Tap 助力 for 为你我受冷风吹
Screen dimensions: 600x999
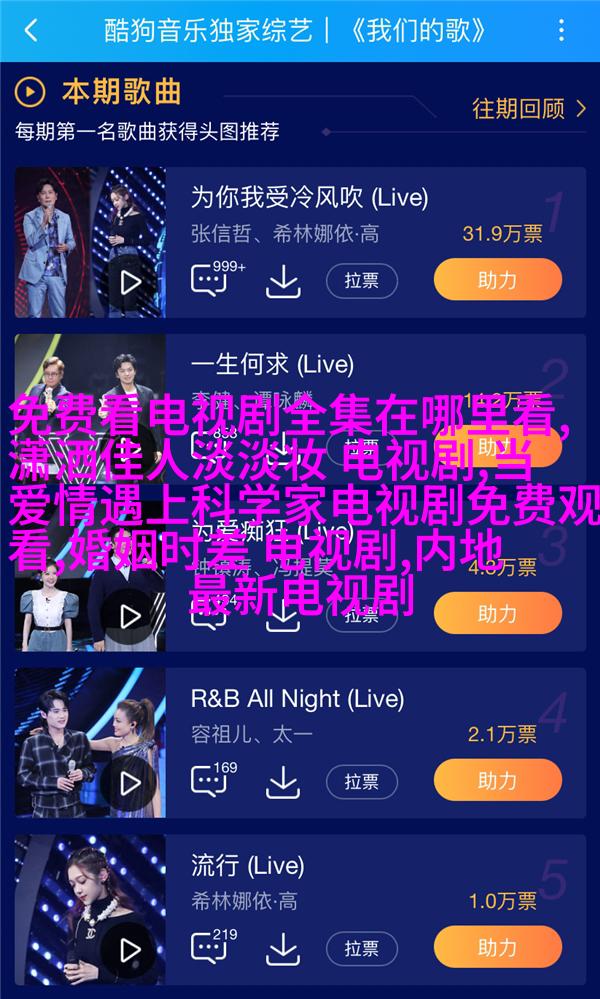tap(497, 281)
